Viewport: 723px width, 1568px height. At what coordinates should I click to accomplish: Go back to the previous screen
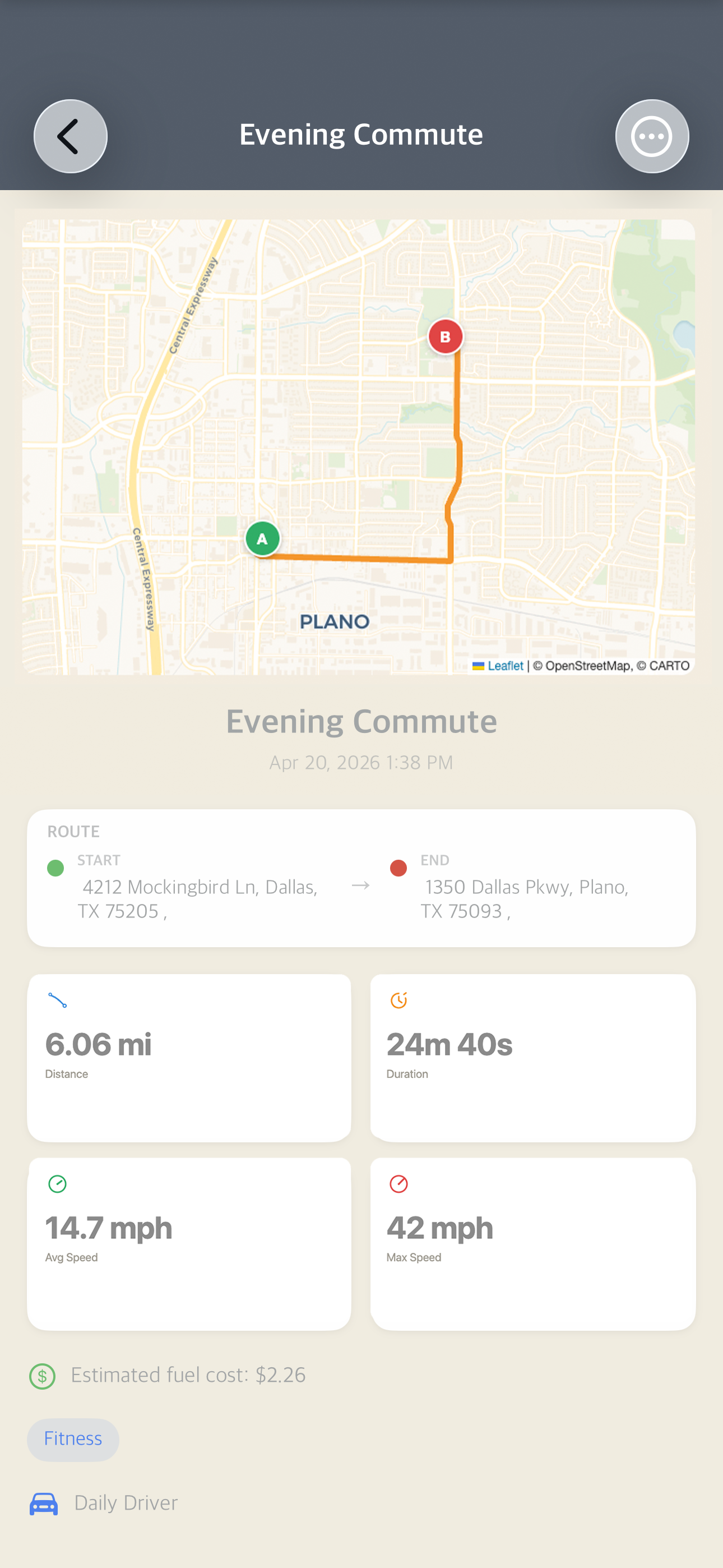[70, 136]
